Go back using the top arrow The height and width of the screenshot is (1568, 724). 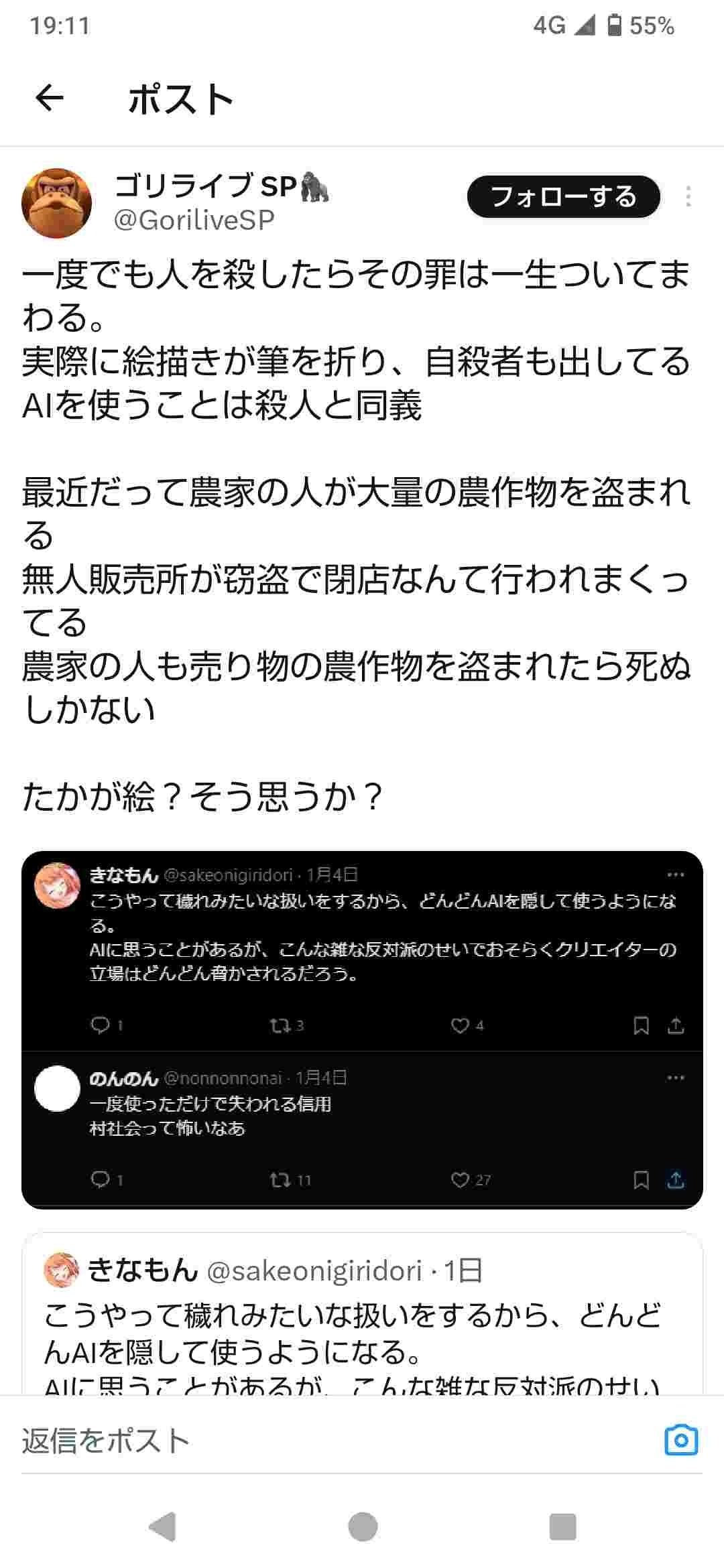click(x=49, y=99)
